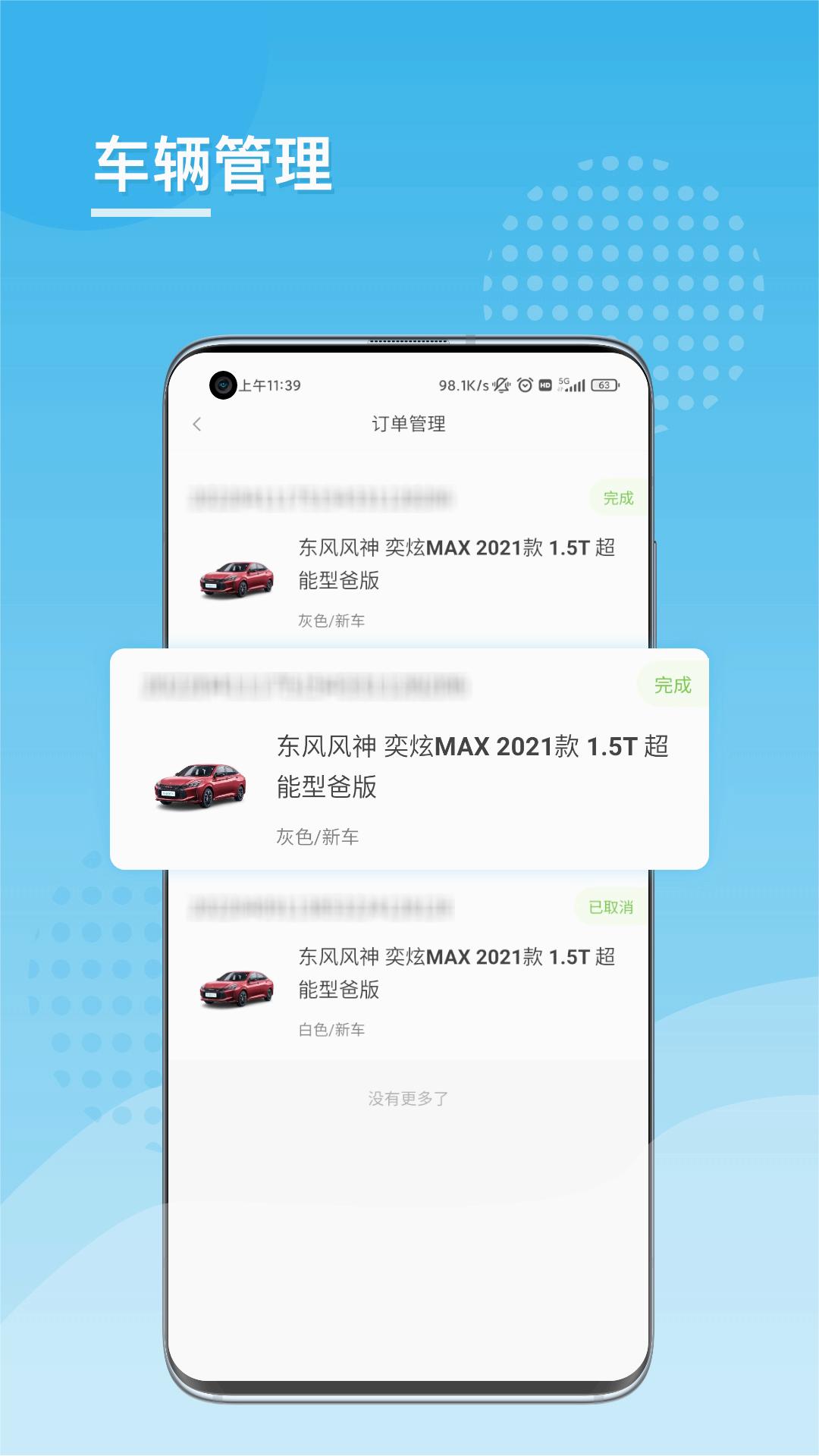
Task: Tap the battery indicator showing 63
Action: tap(605, 385)
